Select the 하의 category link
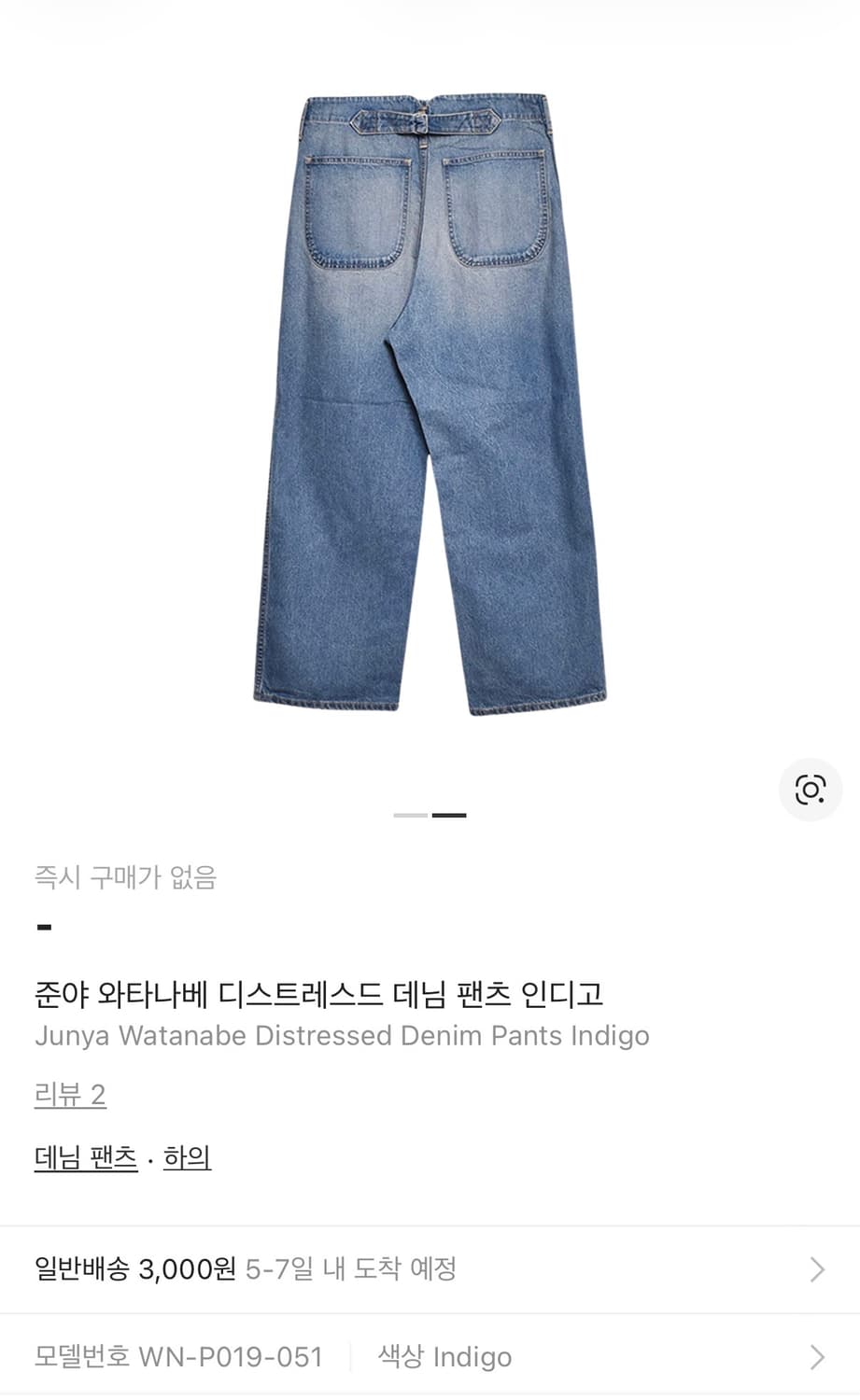The image size is (860, 1400). pos(189,1157)
